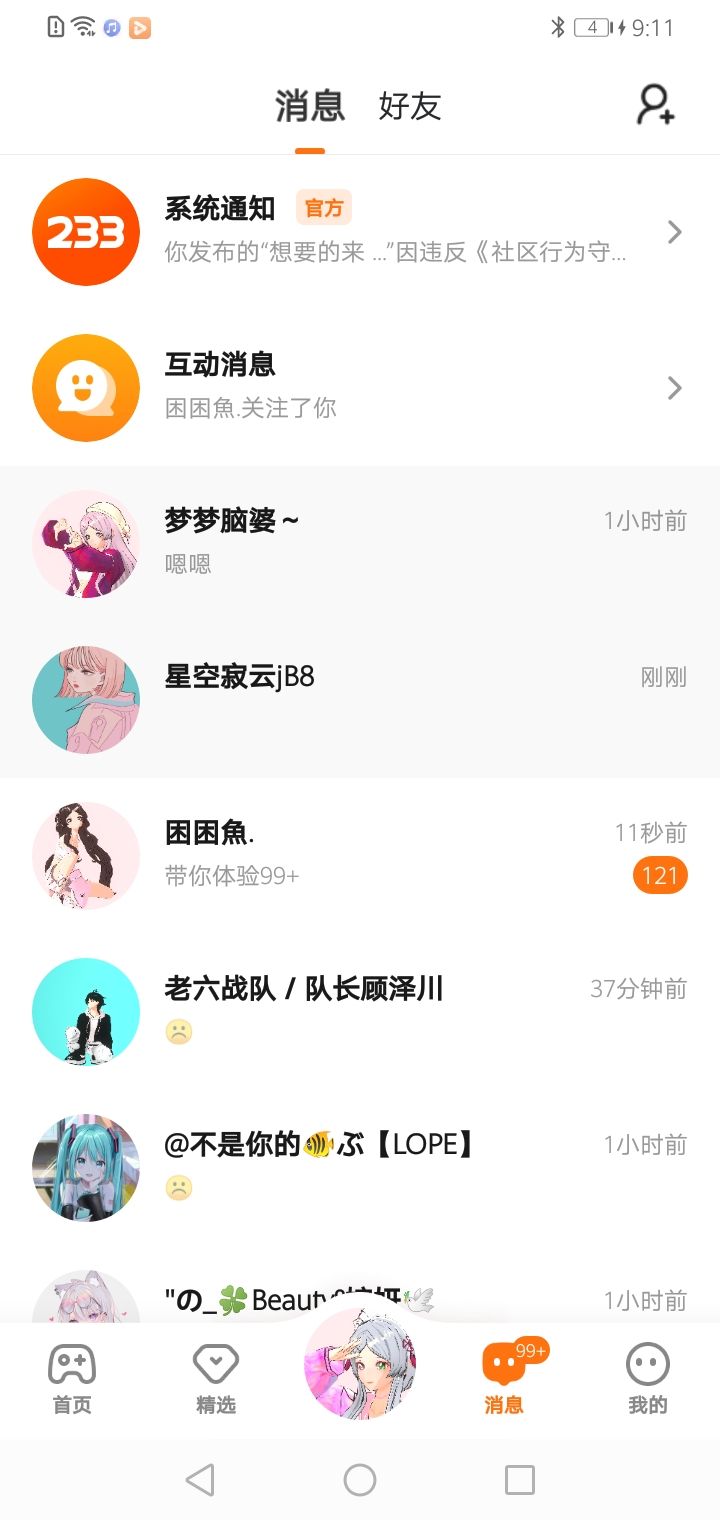Tap the add friend icon
The image size is (720, 1520).
[655, 105]
